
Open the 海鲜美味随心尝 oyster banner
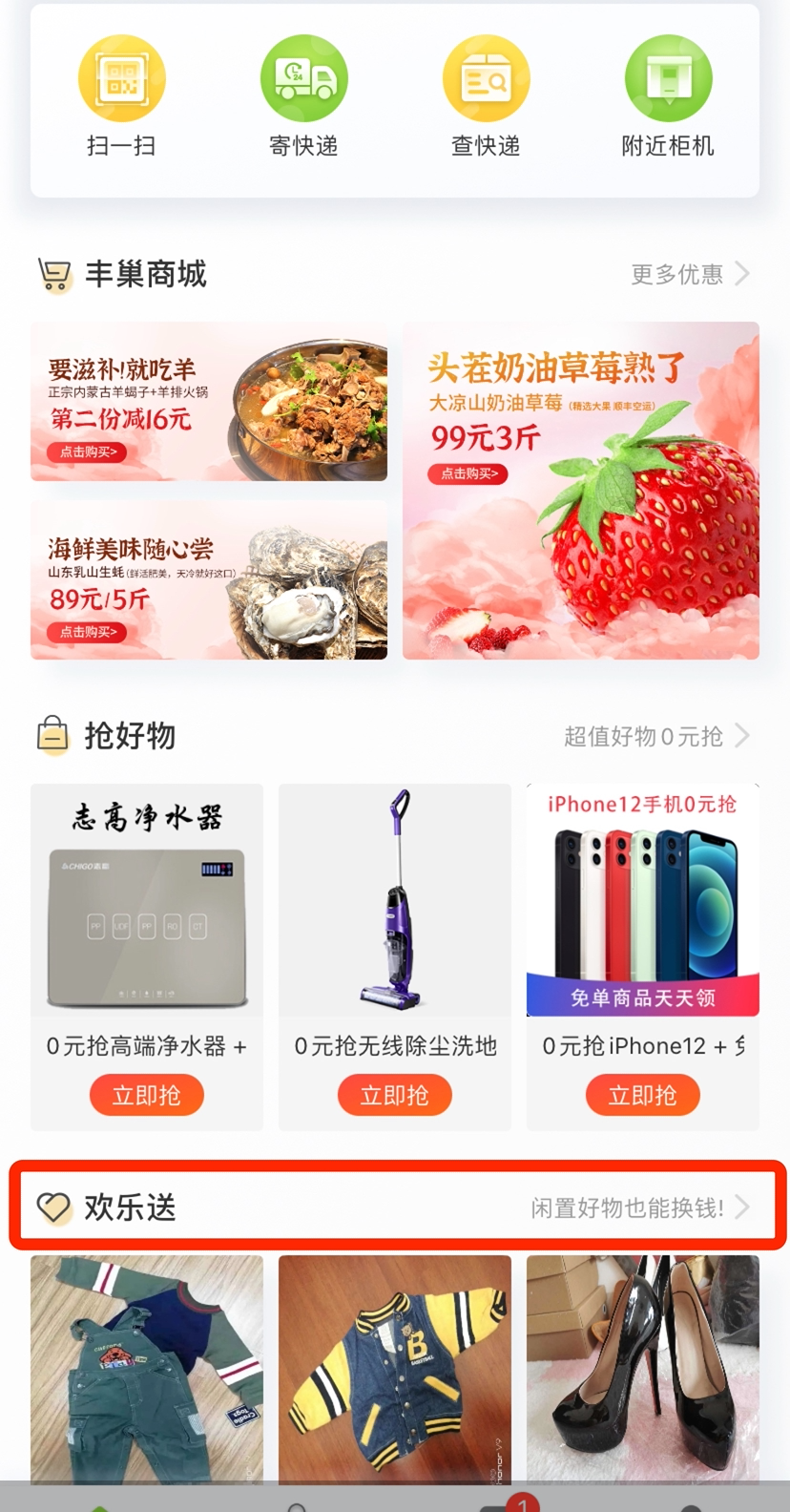[x=209, y=580]
